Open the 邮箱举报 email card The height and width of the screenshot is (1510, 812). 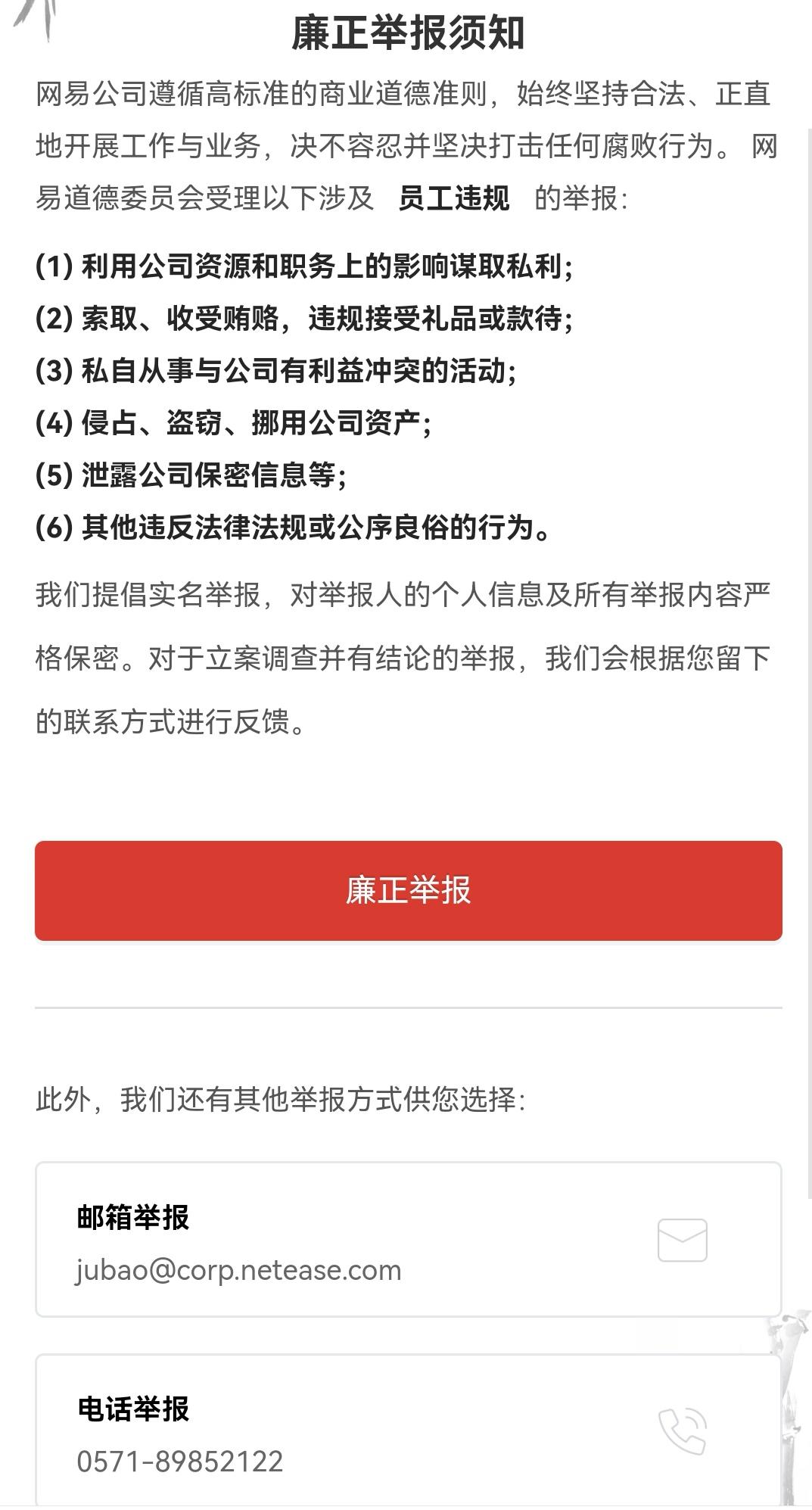point(408,1239)
